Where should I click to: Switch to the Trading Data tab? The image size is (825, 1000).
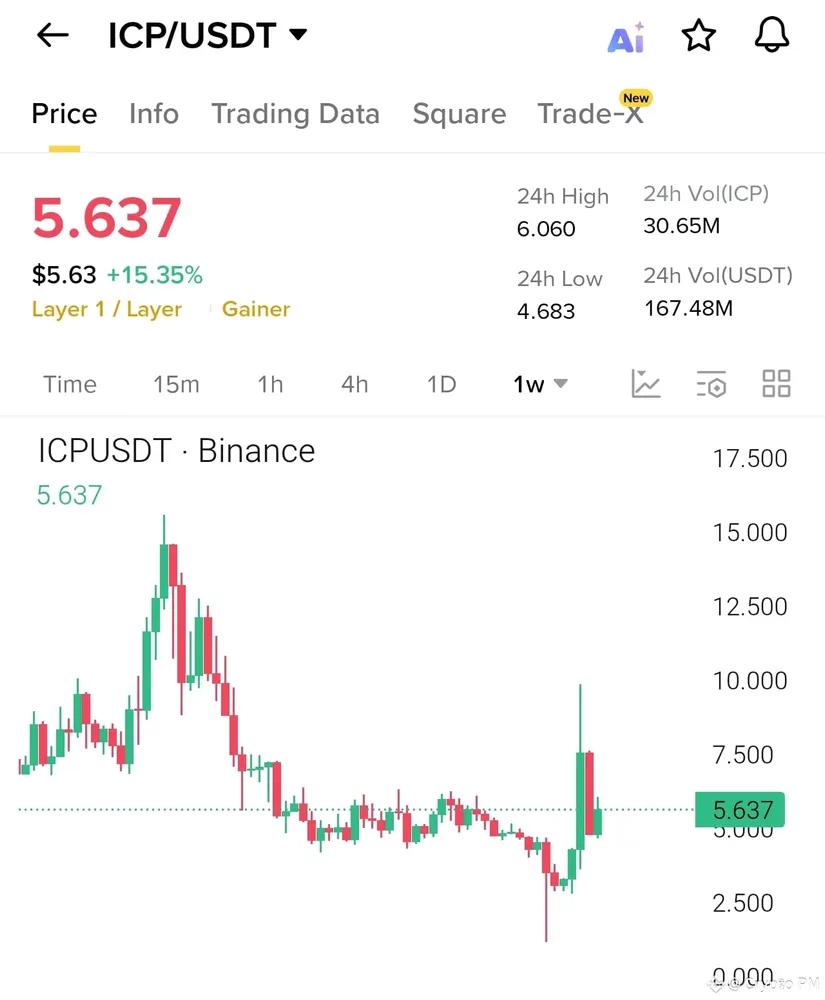tap(295, 114)
